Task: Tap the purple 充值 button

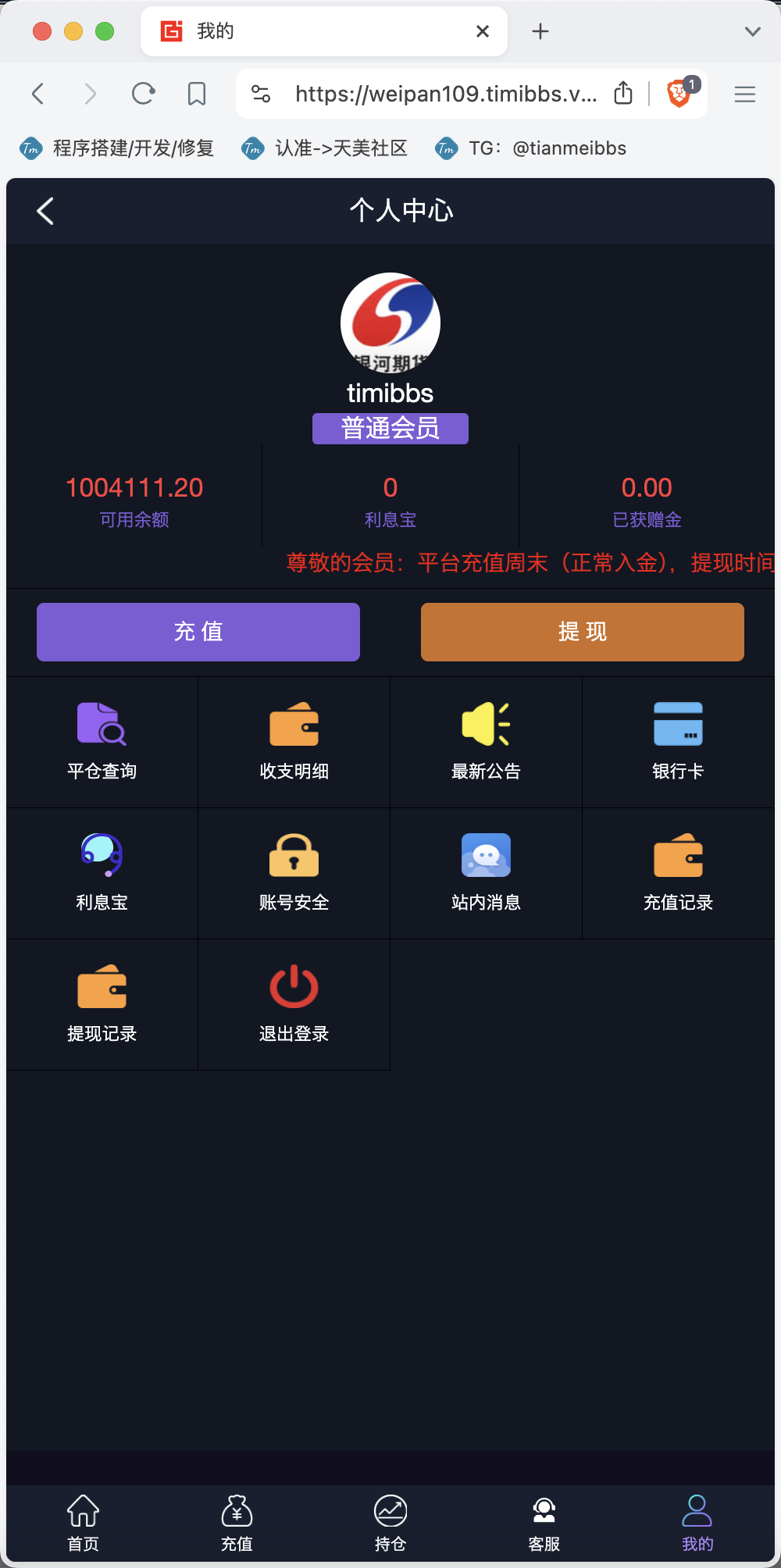Action: click(198, 632)
